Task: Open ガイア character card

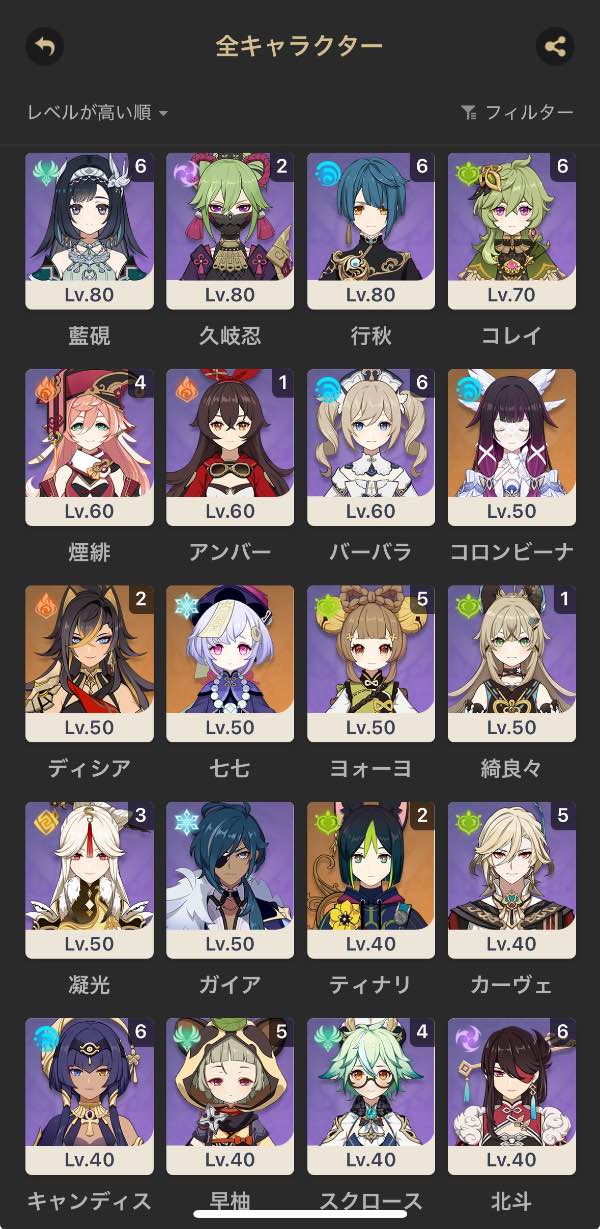Action: coord(230,879)
